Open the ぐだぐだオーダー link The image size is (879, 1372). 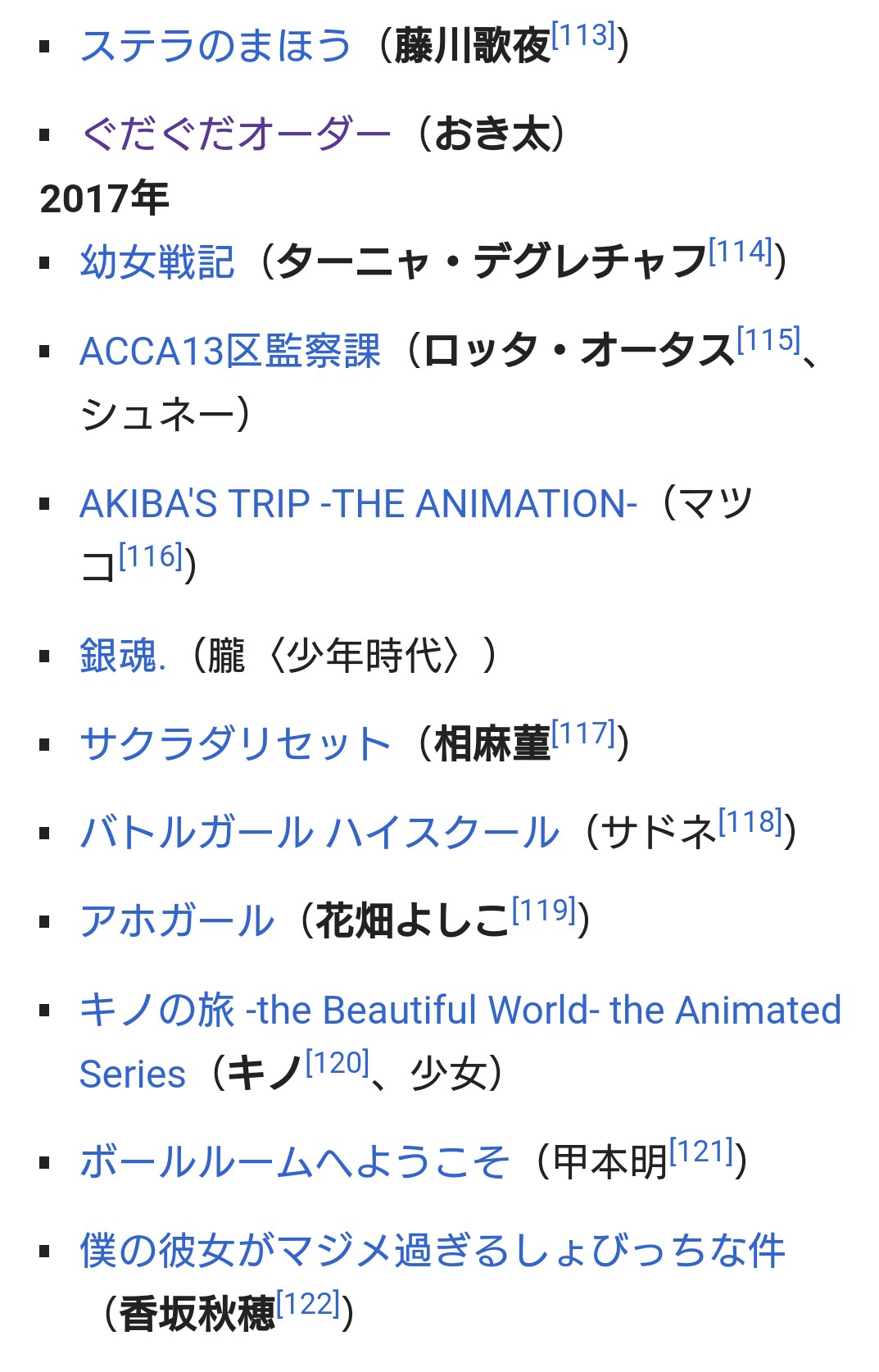pyautogui.click(x=236, y=134)
